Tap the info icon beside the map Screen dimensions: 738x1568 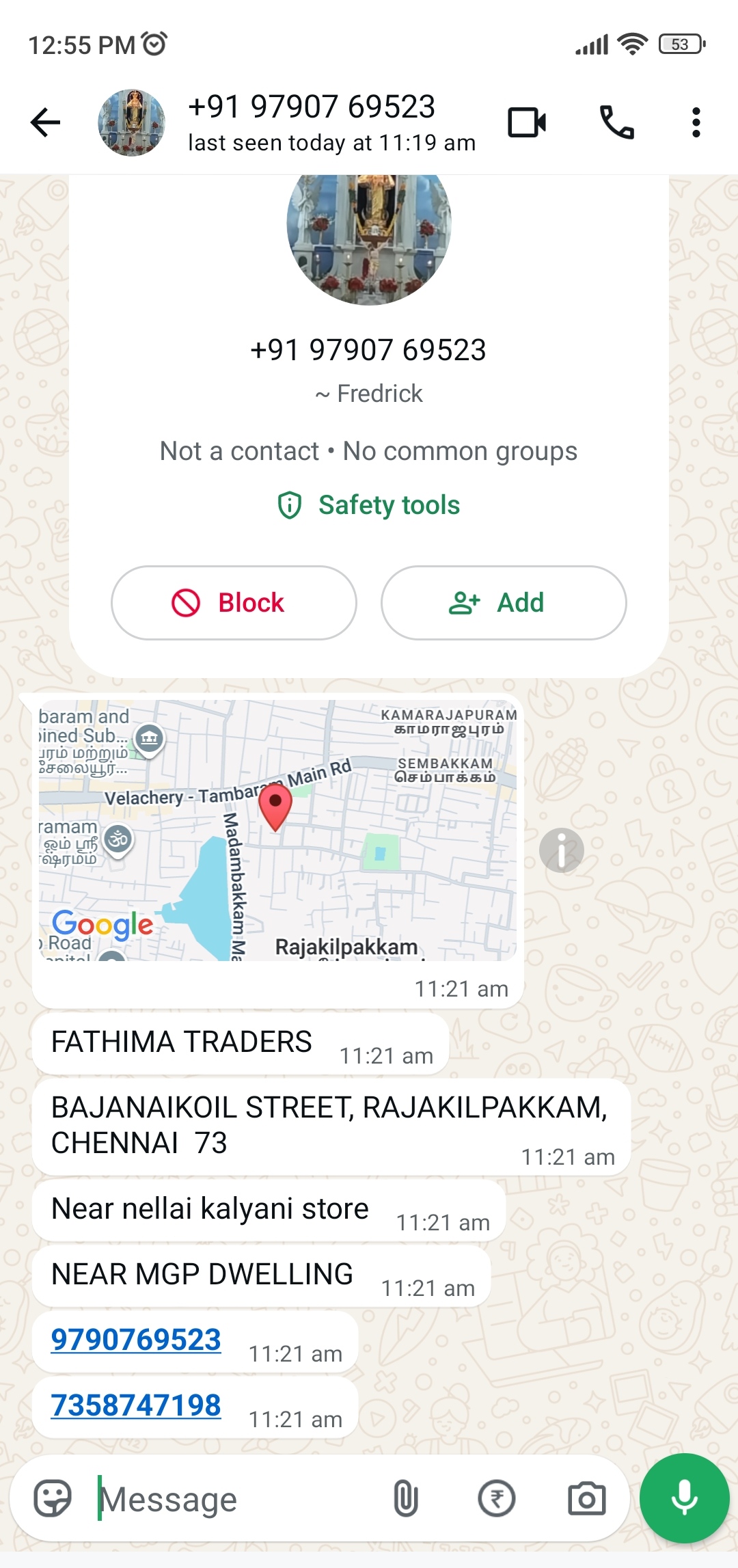561,850
